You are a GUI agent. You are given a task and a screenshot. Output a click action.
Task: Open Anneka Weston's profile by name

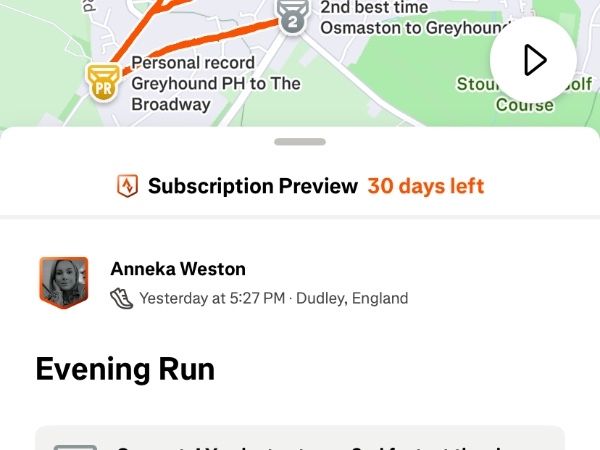178,269
